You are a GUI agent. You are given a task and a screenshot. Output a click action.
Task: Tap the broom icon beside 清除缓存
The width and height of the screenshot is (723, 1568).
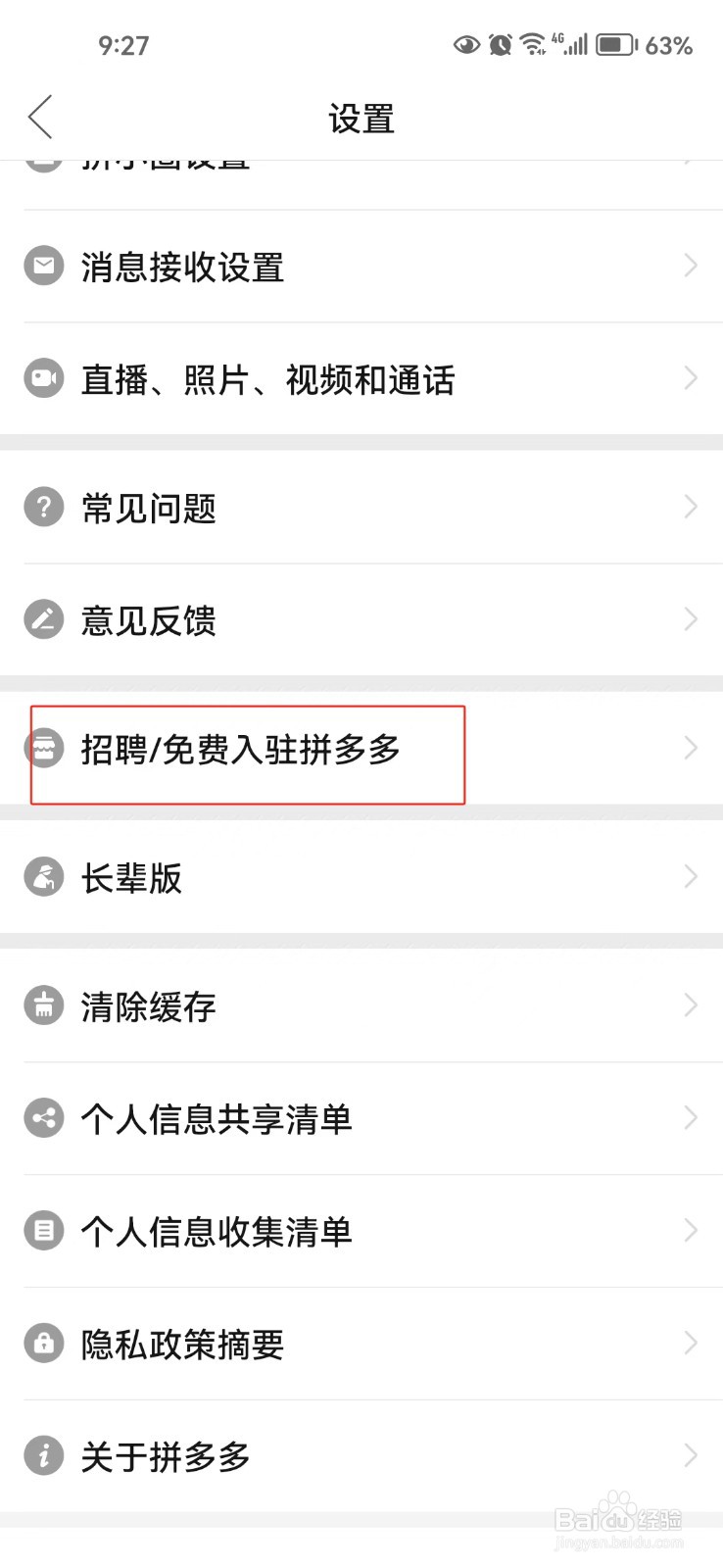tap(43, 1004)
